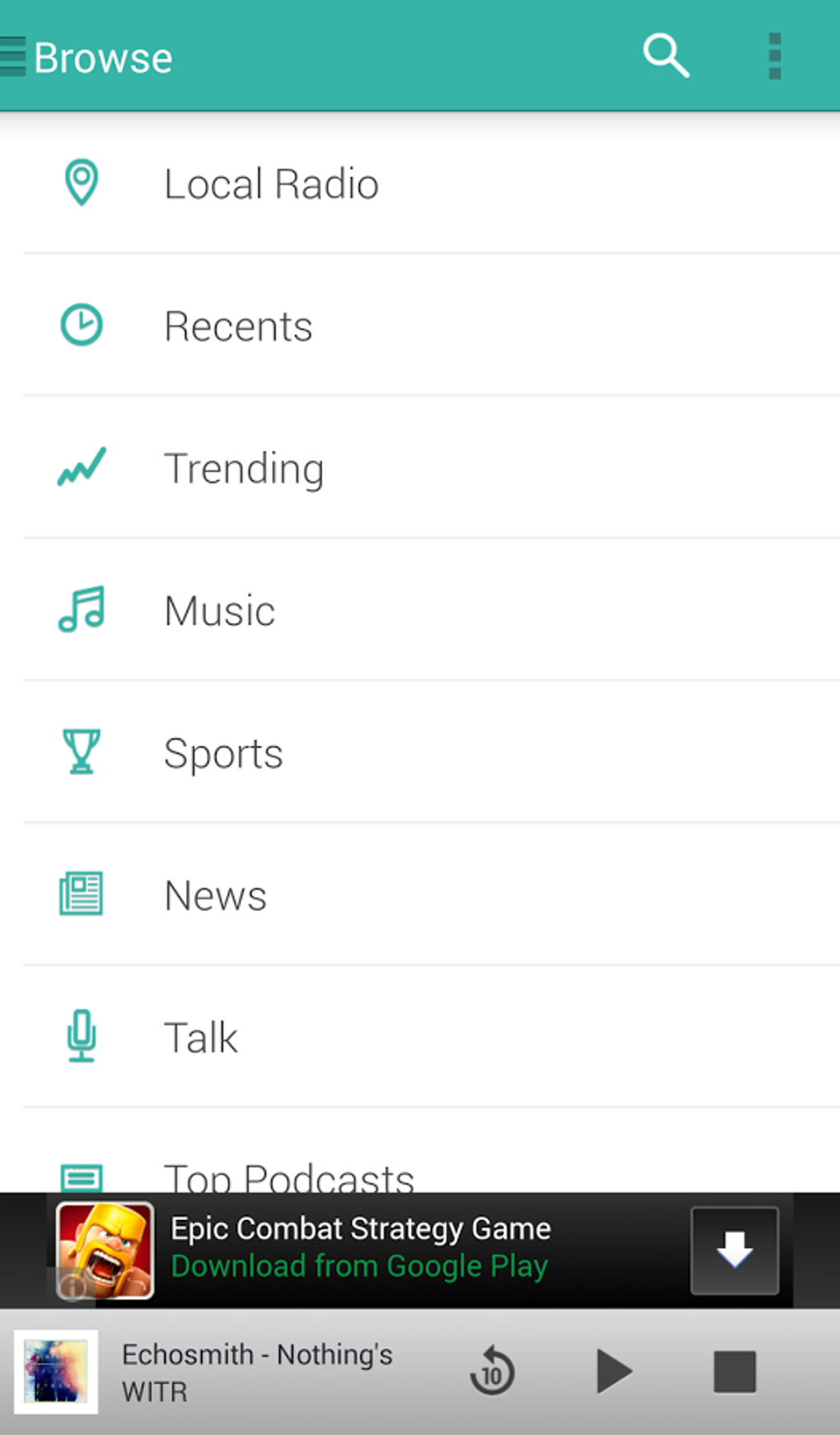Select the Music category
The image size is (840, 1435).
click(x=219, y=611)
